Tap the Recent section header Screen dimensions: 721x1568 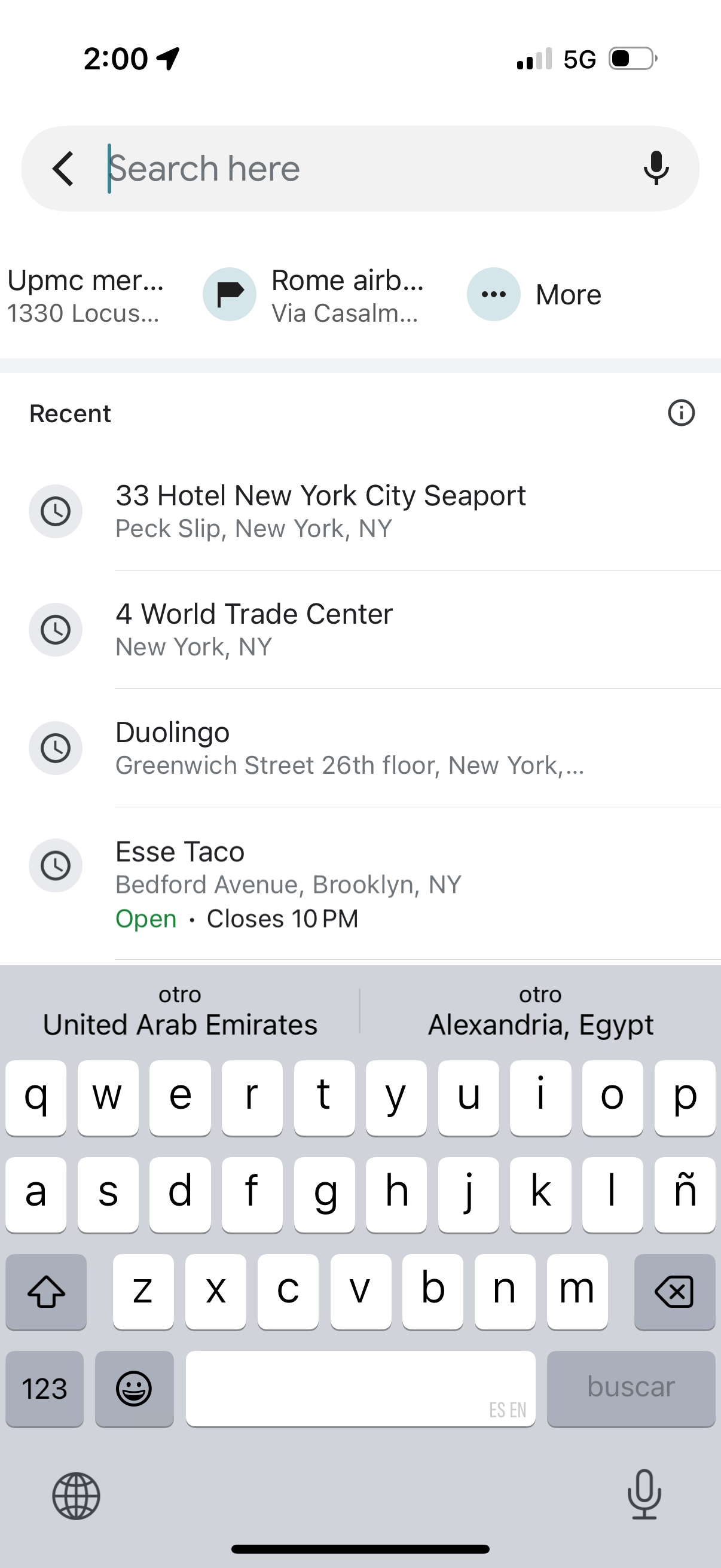[x=70, y=413]
